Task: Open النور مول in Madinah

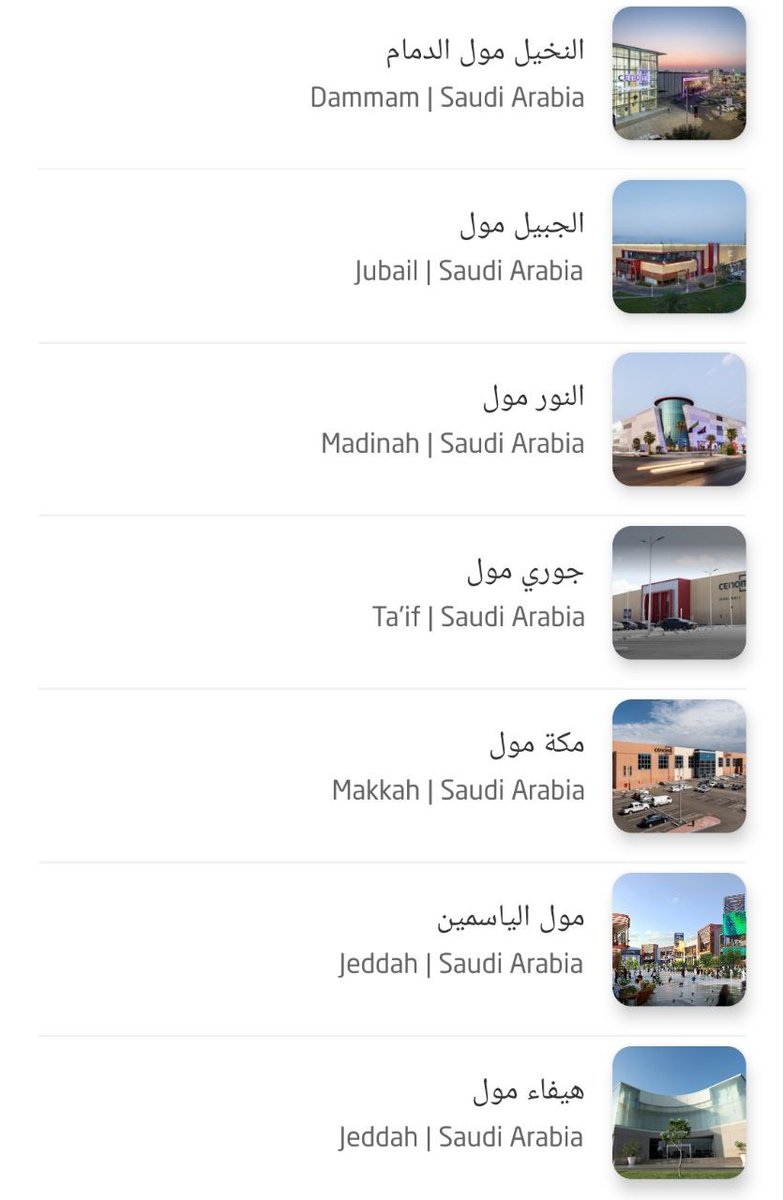Action: click(533, 398)
